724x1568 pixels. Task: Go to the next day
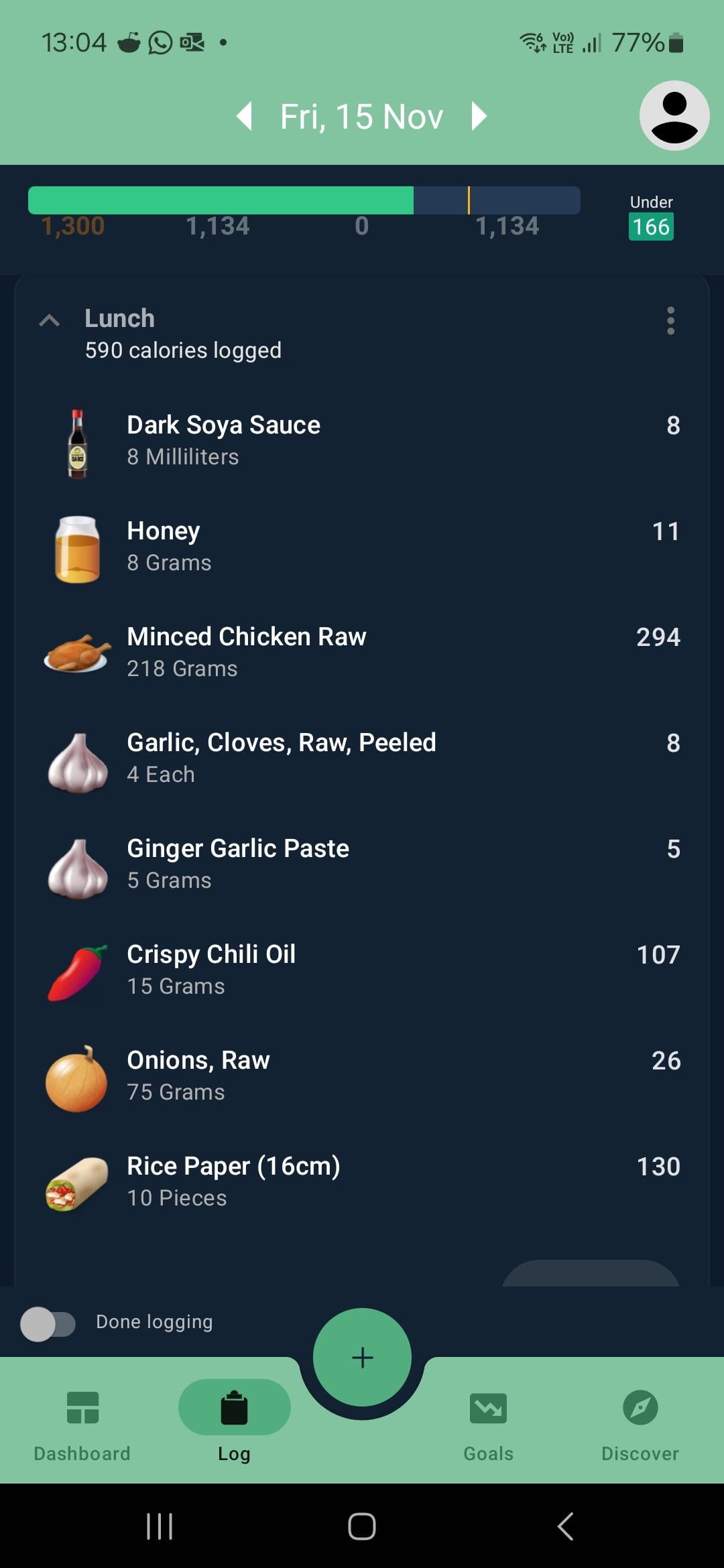[479, 116]
